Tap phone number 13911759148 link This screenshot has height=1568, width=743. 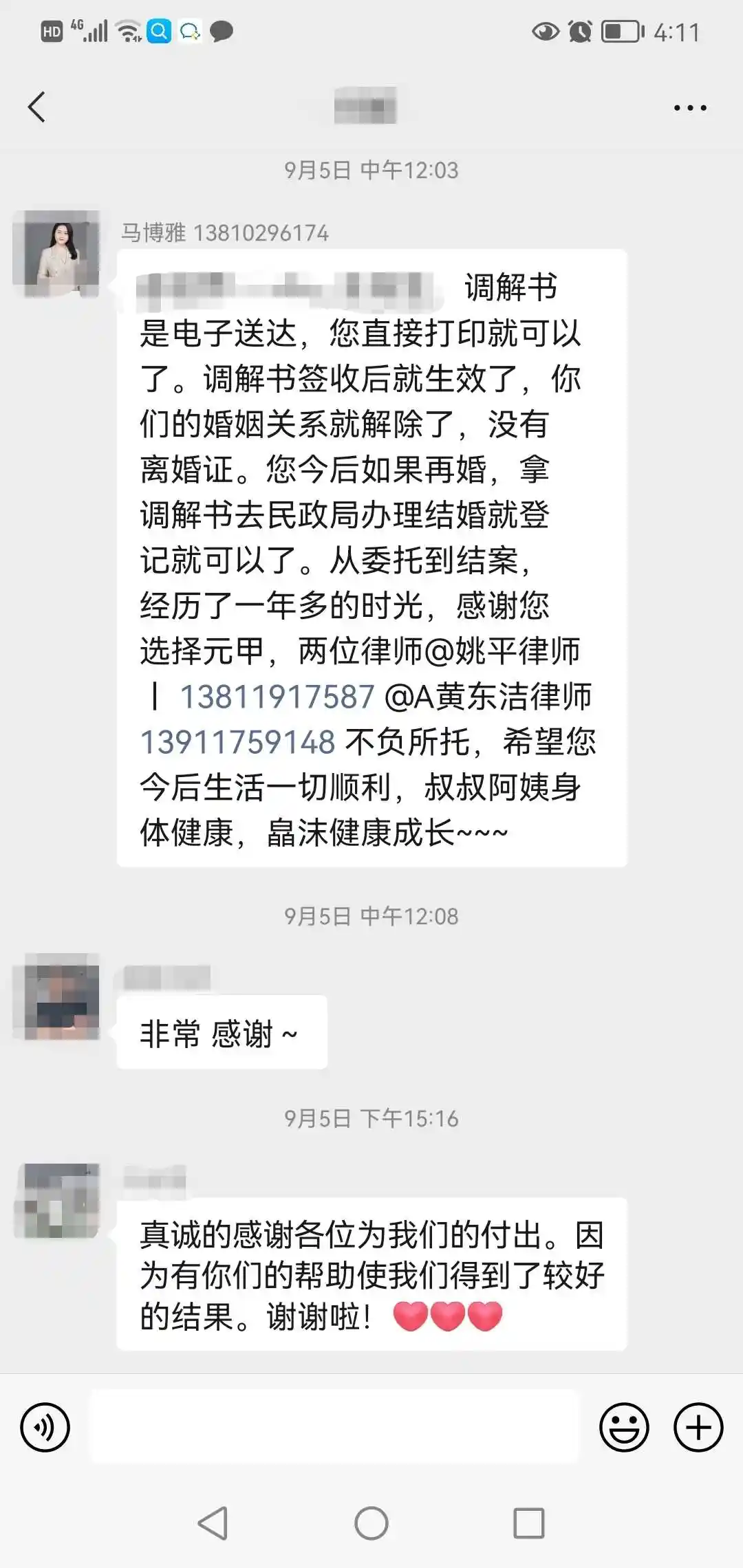tap(238, 742)
